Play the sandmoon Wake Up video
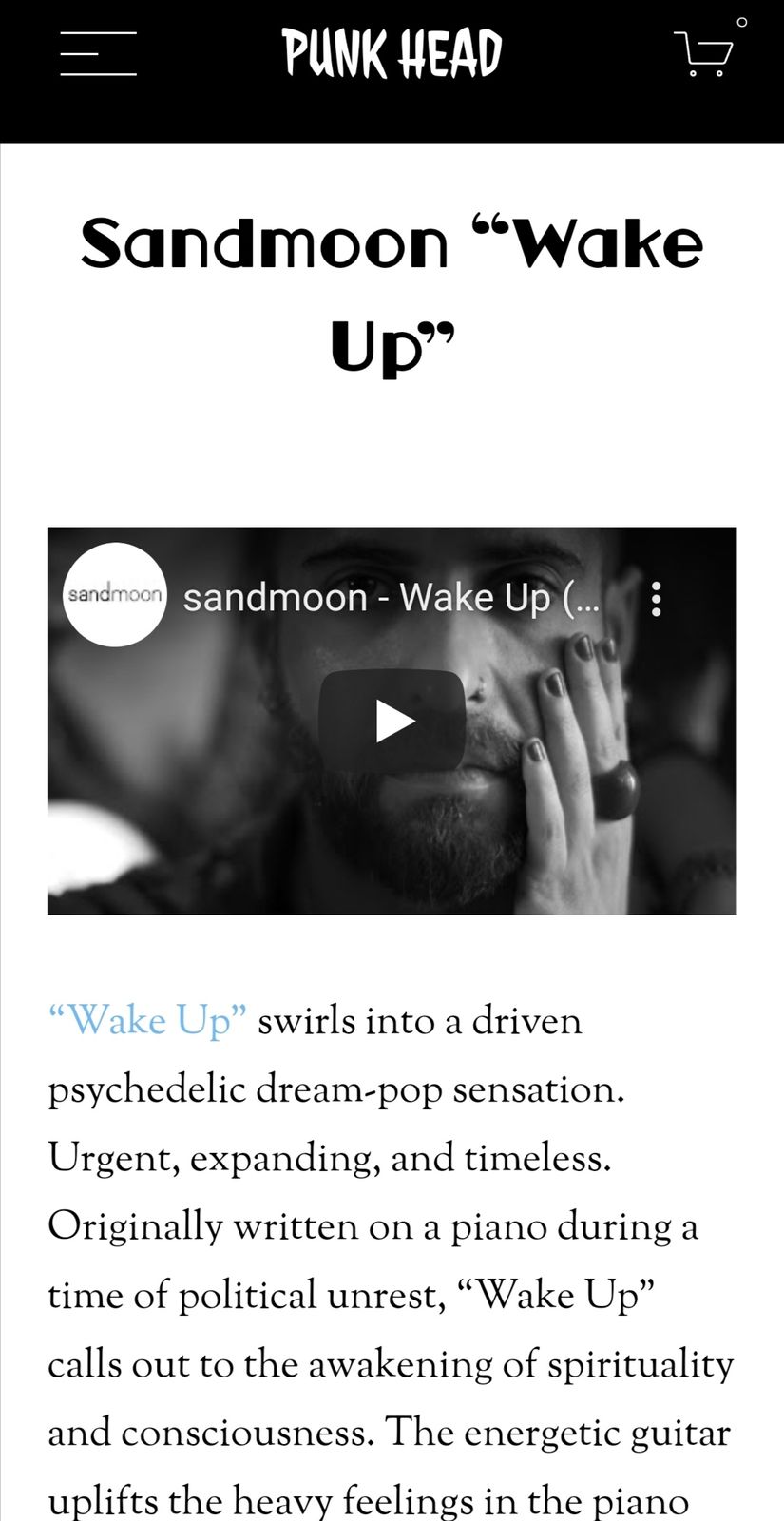Viewport: 784px width, 1521px height. (x=392, y=721)
